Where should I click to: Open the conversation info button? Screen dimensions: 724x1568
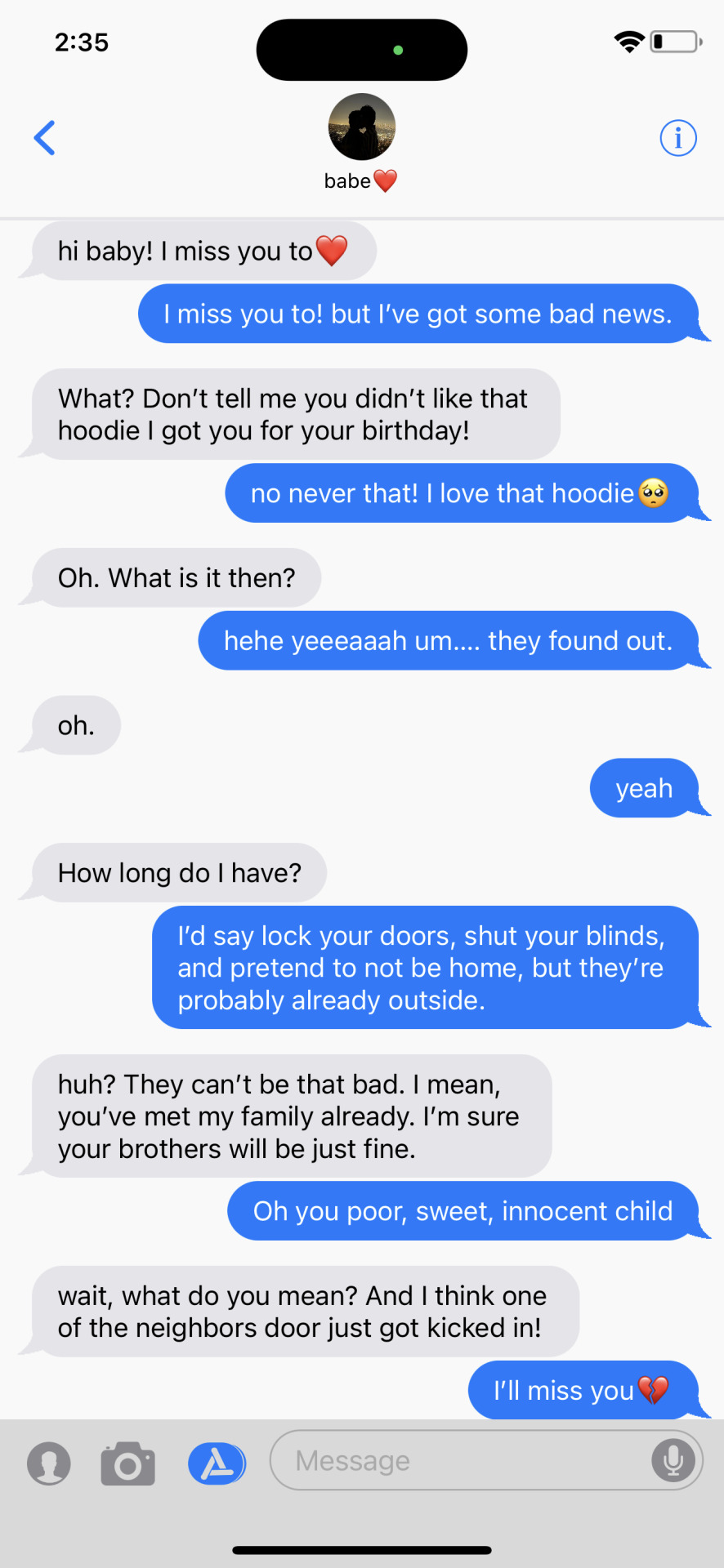point(677,138)
